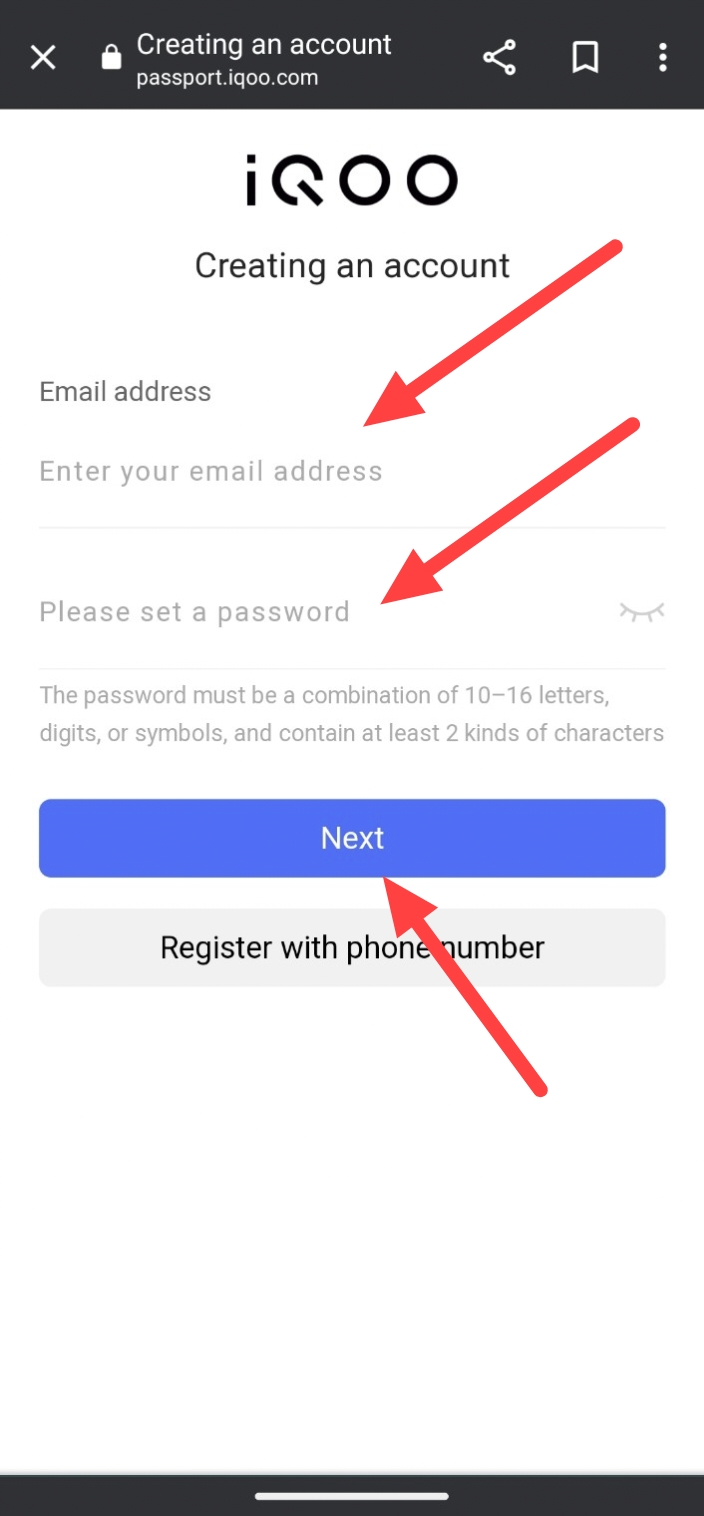Open the browser overflow menu
Viewport: 704px width, 1516px height.
(x=662, y=58)
